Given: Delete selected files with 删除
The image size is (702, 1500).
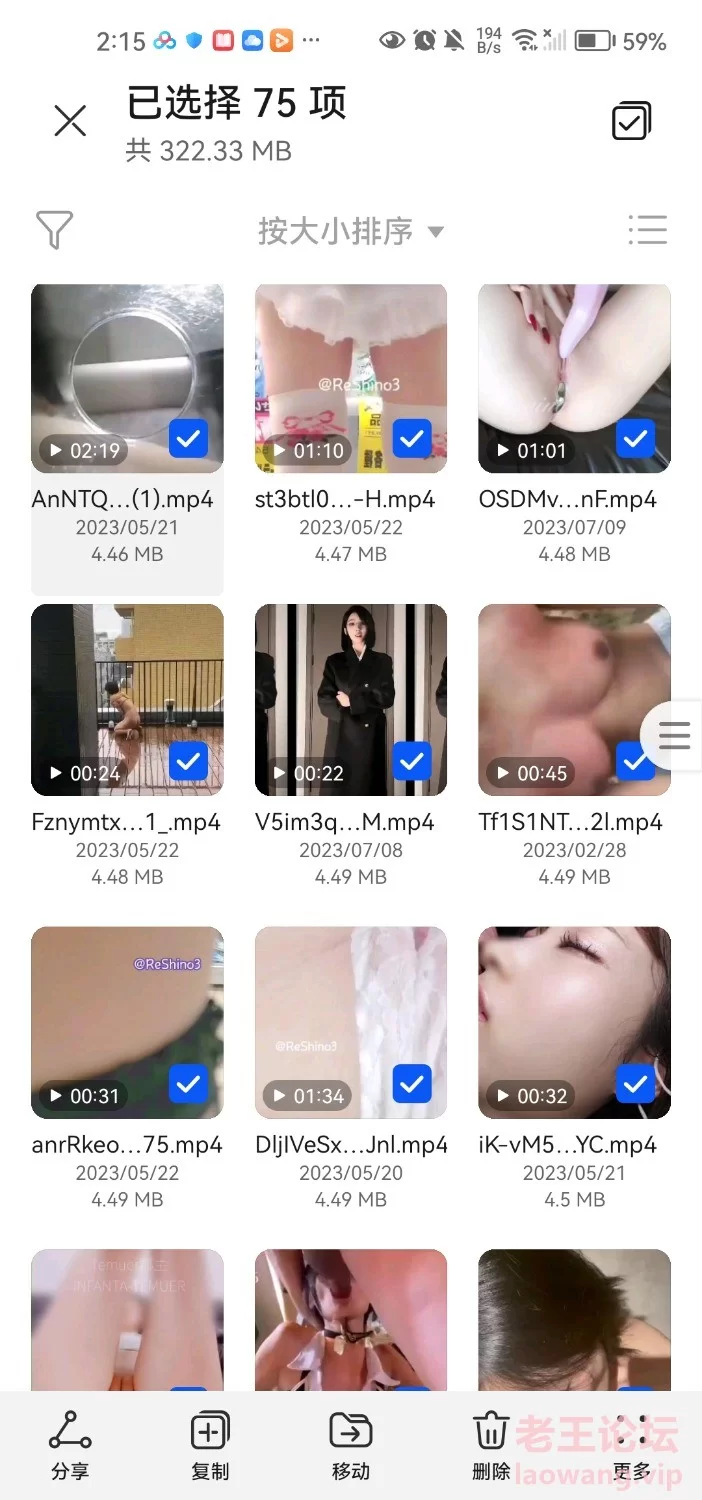Looking at the screenshot, I should pos(491,1445).
